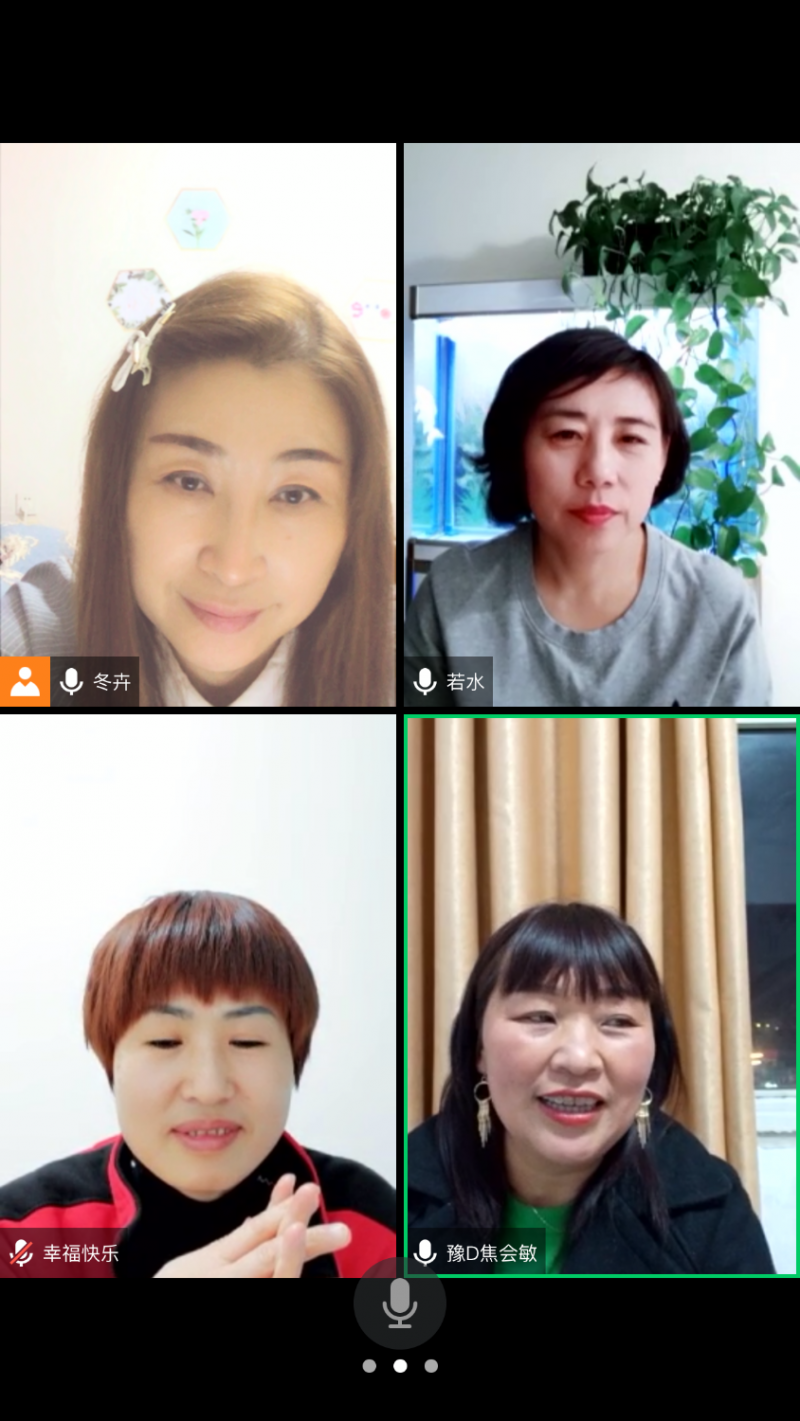Tap the microphone button to toggle mute
This screenshot has height=1421, width=800.
(399, 1303)
